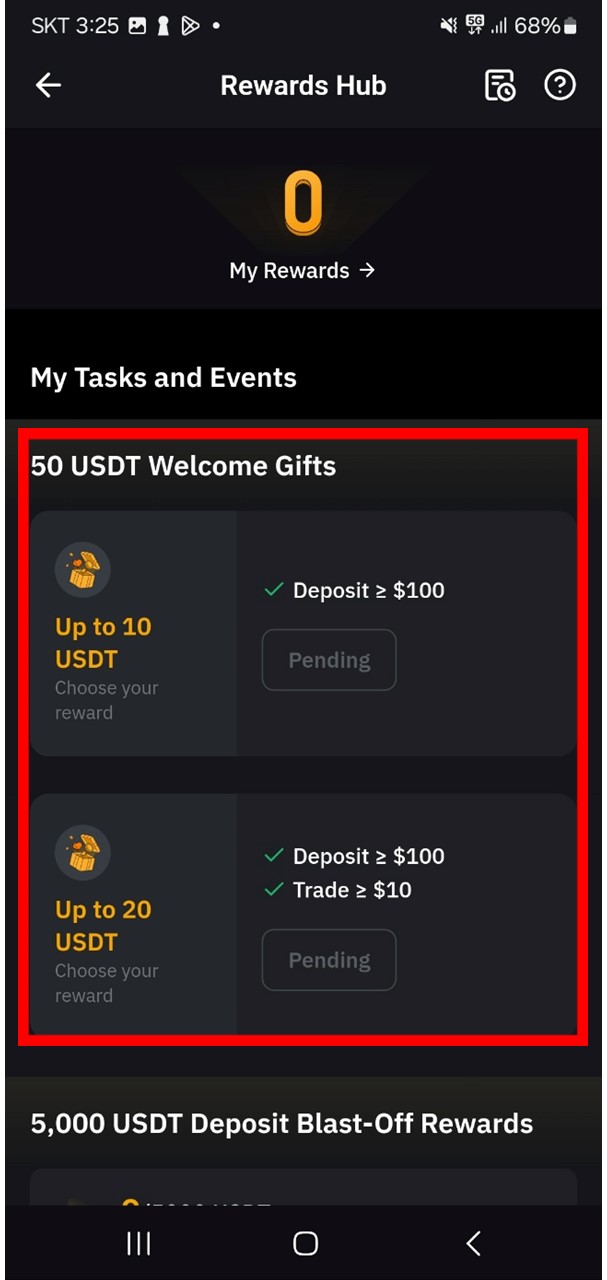Viewport: 607px width, 1280px height.
Task: Open the rewards history icon
Action: pyautogui.click(x=500, y=86)
